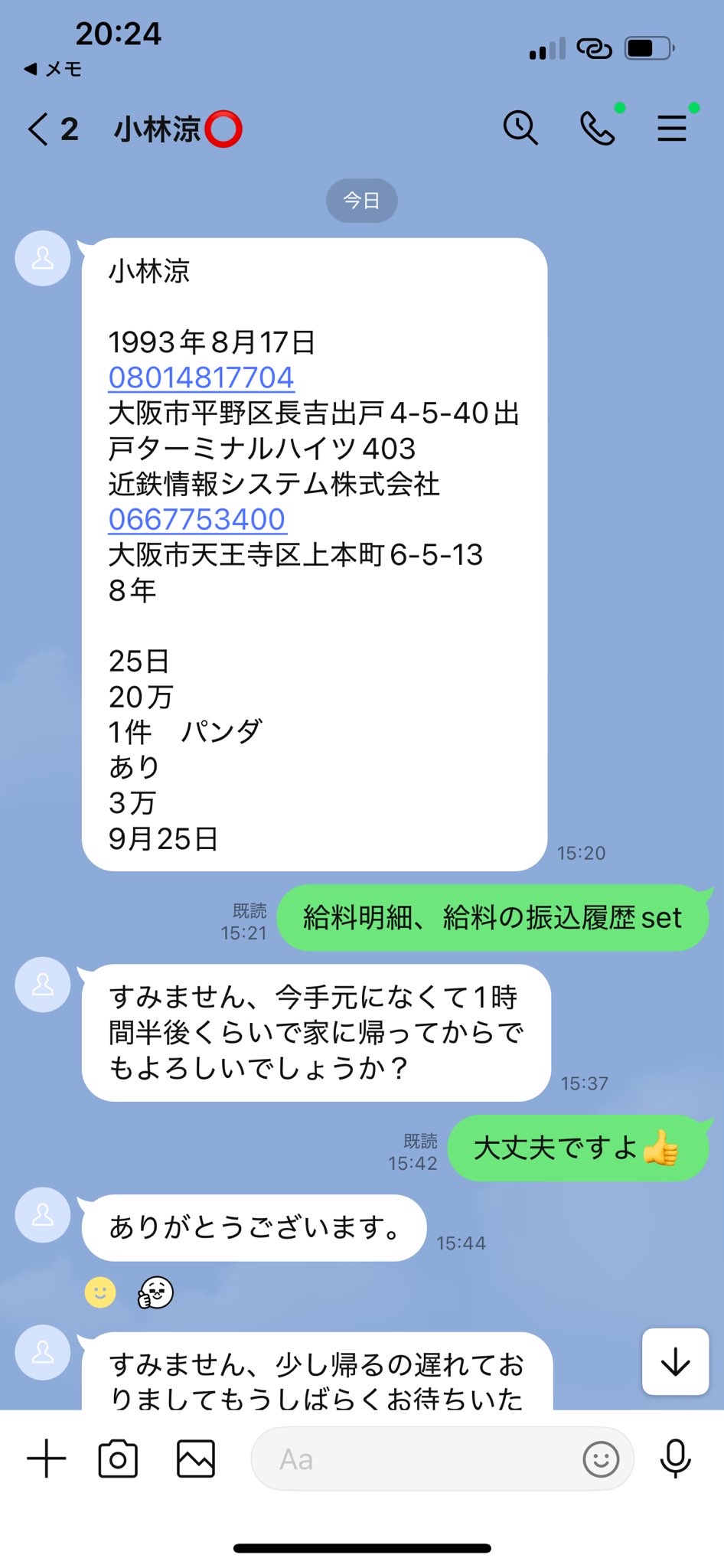The height and width of the screenshot is (1568, 724).
Task: Open the camera
Action: point(118,1459)
